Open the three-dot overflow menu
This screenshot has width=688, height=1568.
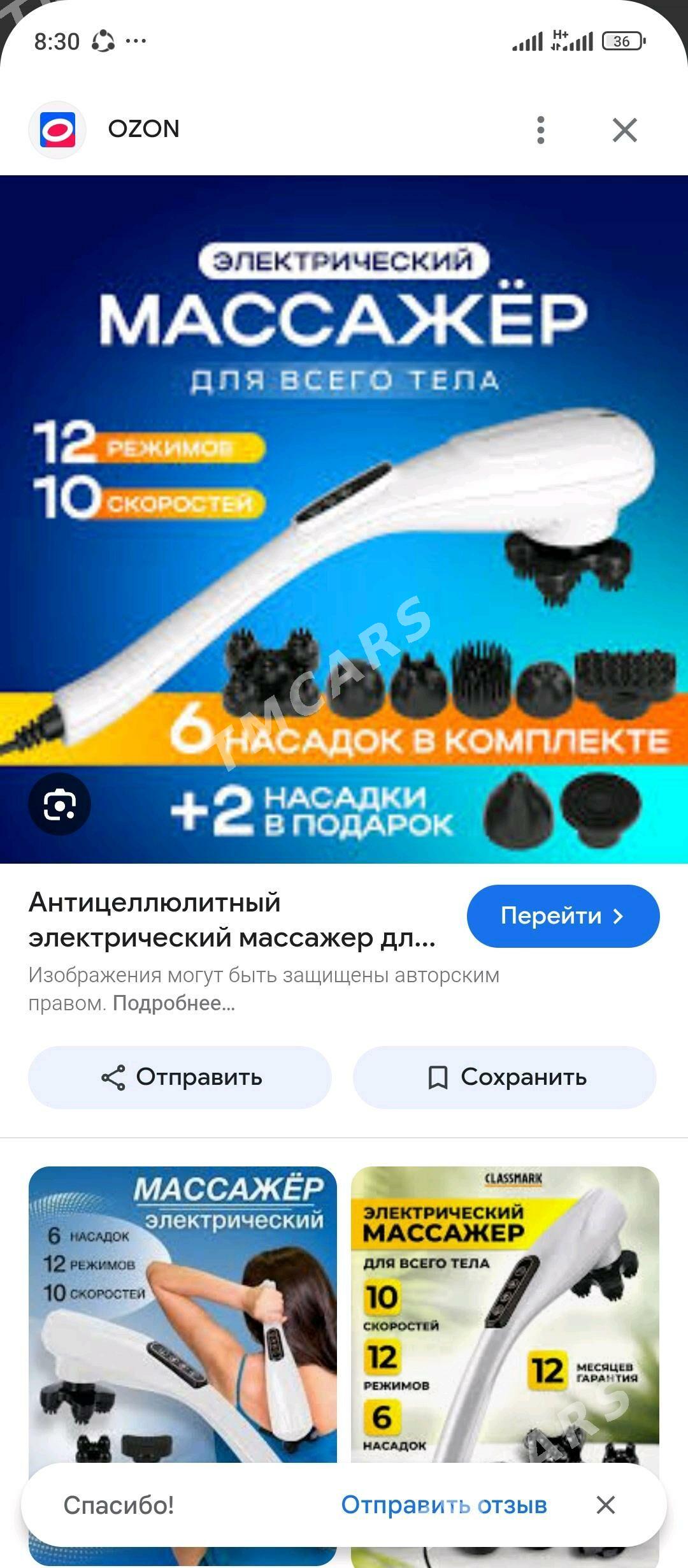[541, 130]
